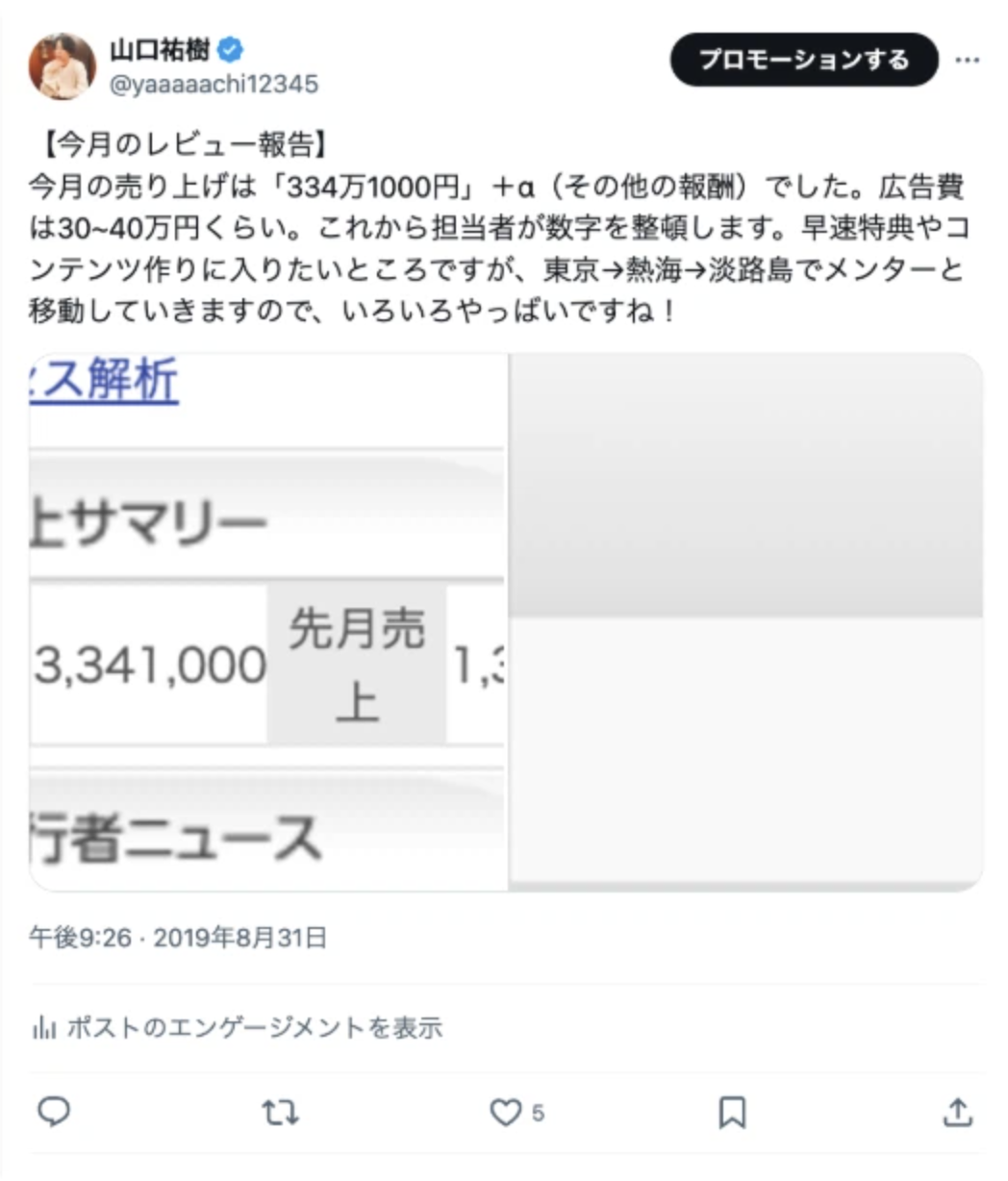This screenshot has width=1008, height=1181.
Task: Like the post by 山口祐樹
Action: pyautogui.click(x=506, y=1113)
